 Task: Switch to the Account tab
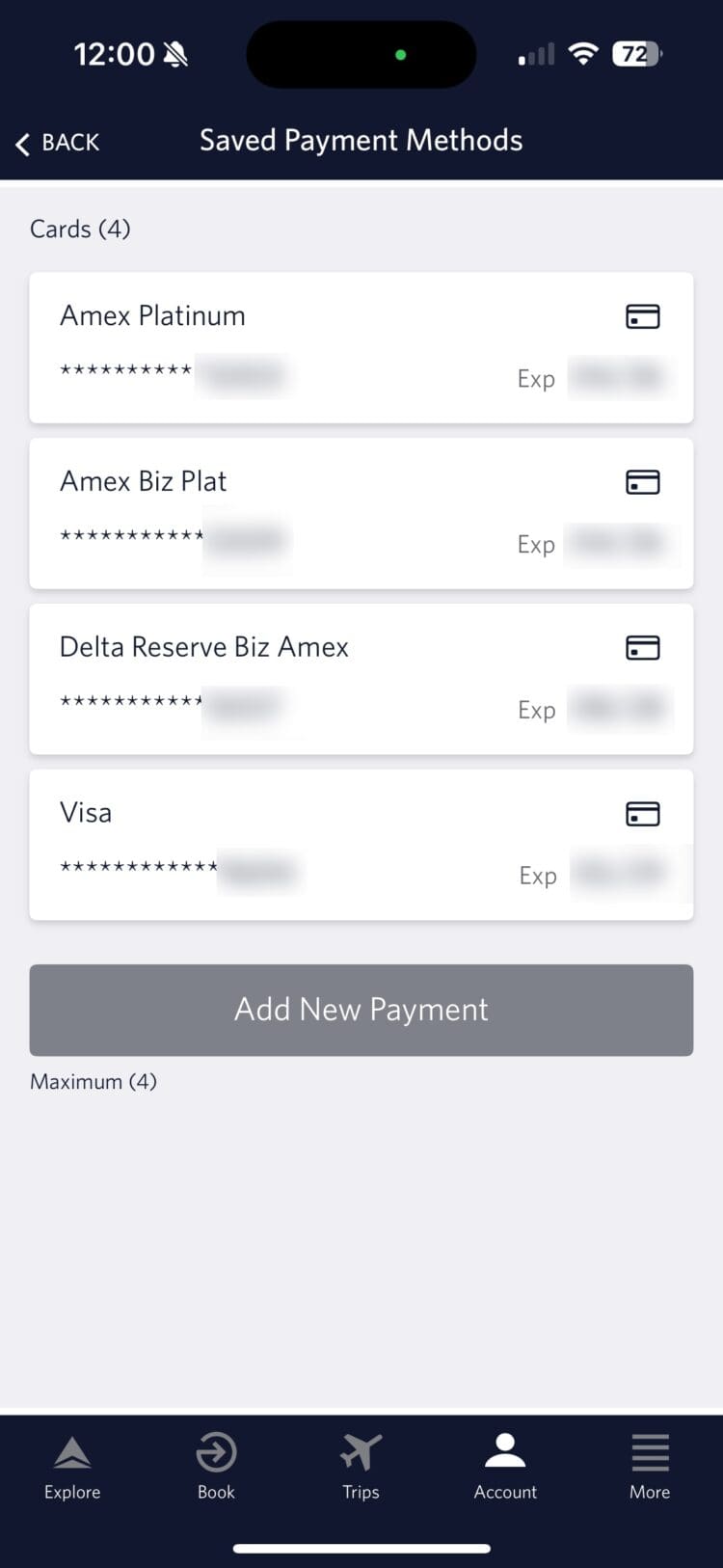coord(505,1465)
